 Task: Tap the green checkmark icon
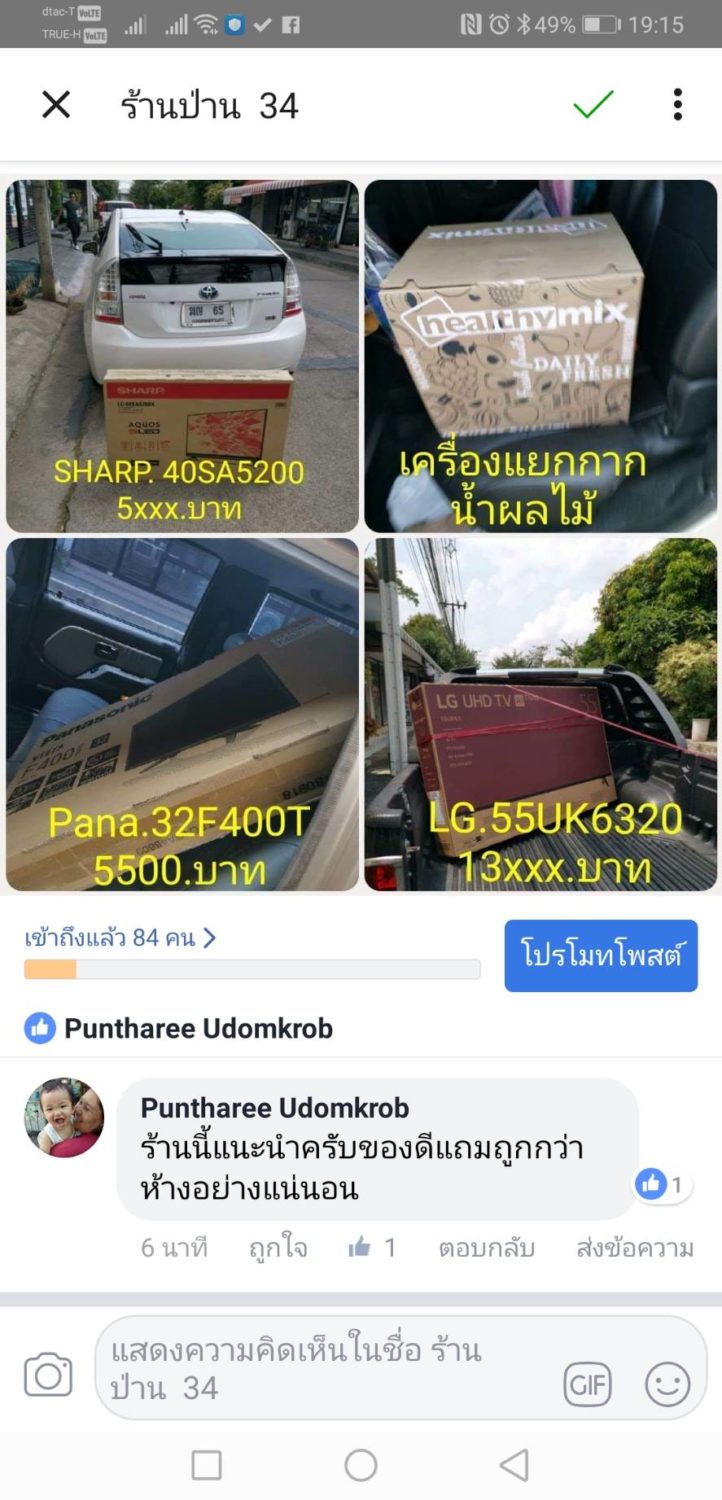pyautogui.click(x=593, y=104)
